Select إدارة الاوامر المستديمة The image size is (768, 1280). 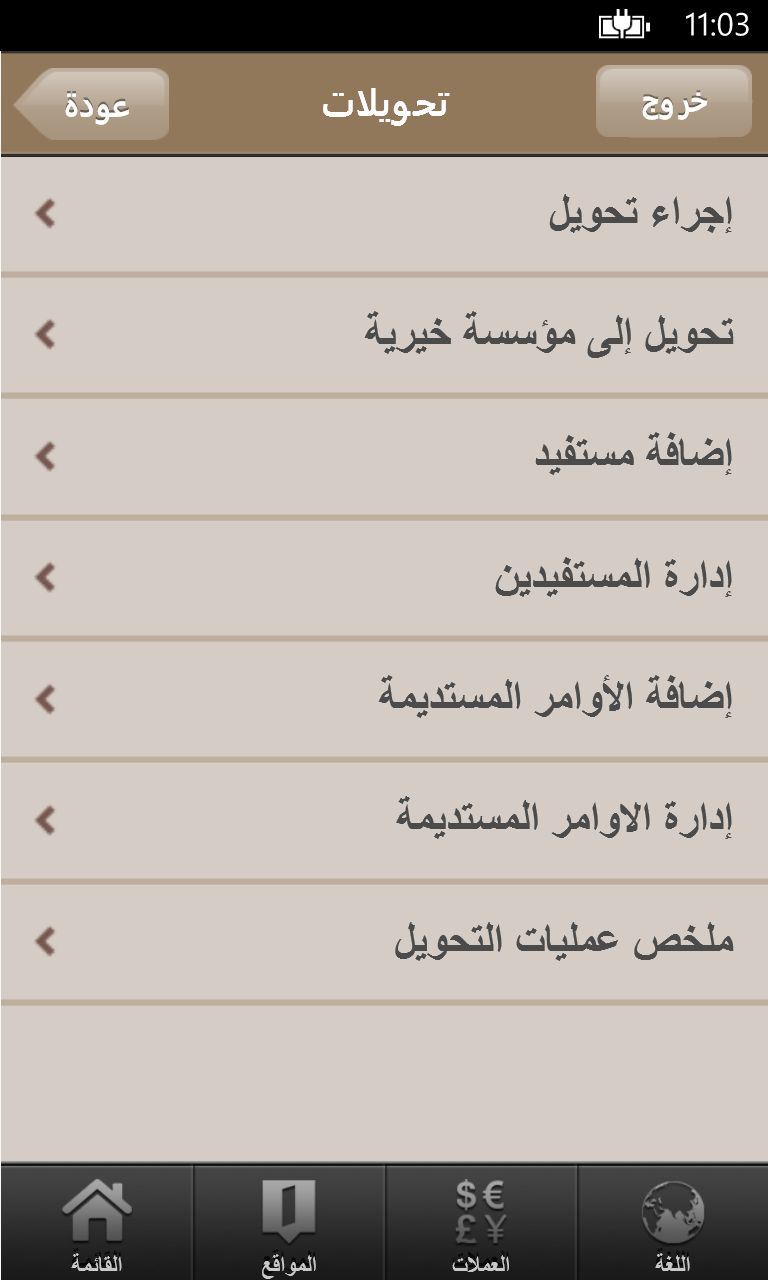click(x=384, y=820)
